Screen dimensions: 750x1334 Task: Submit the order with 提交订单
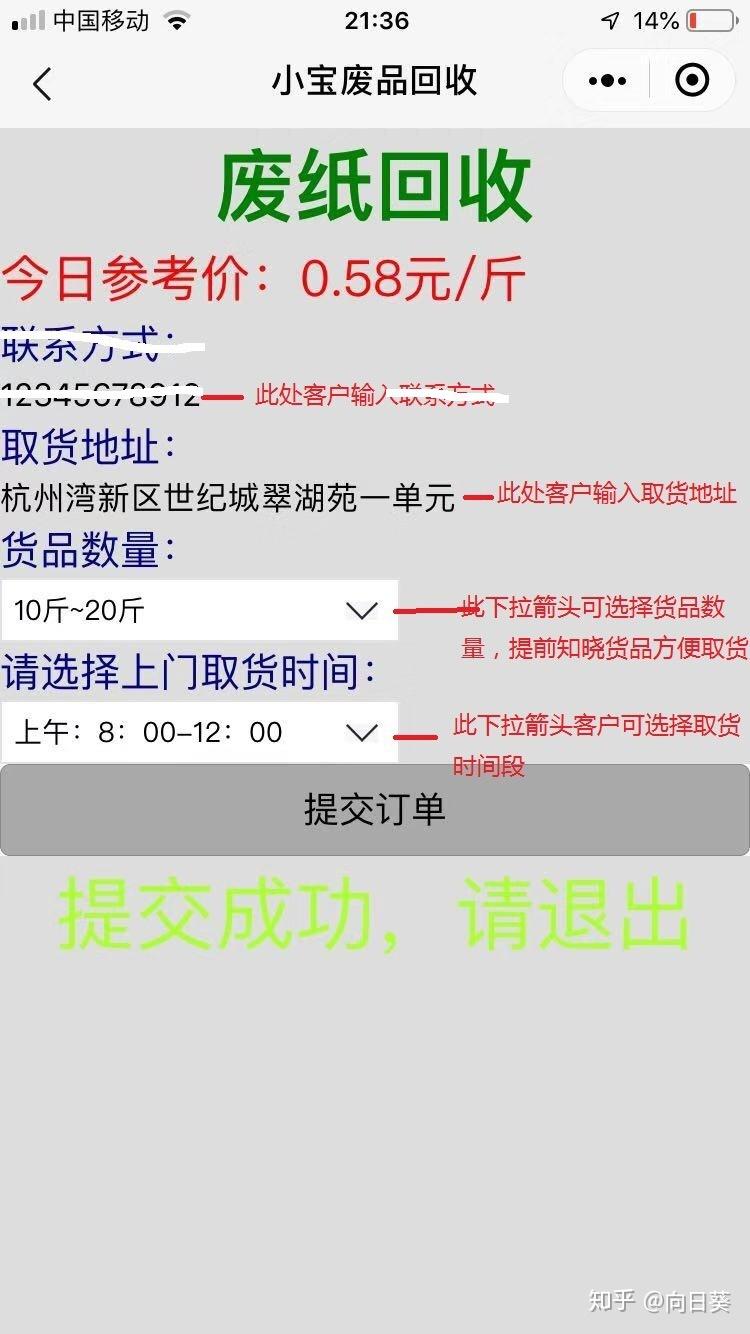point(374,810)
